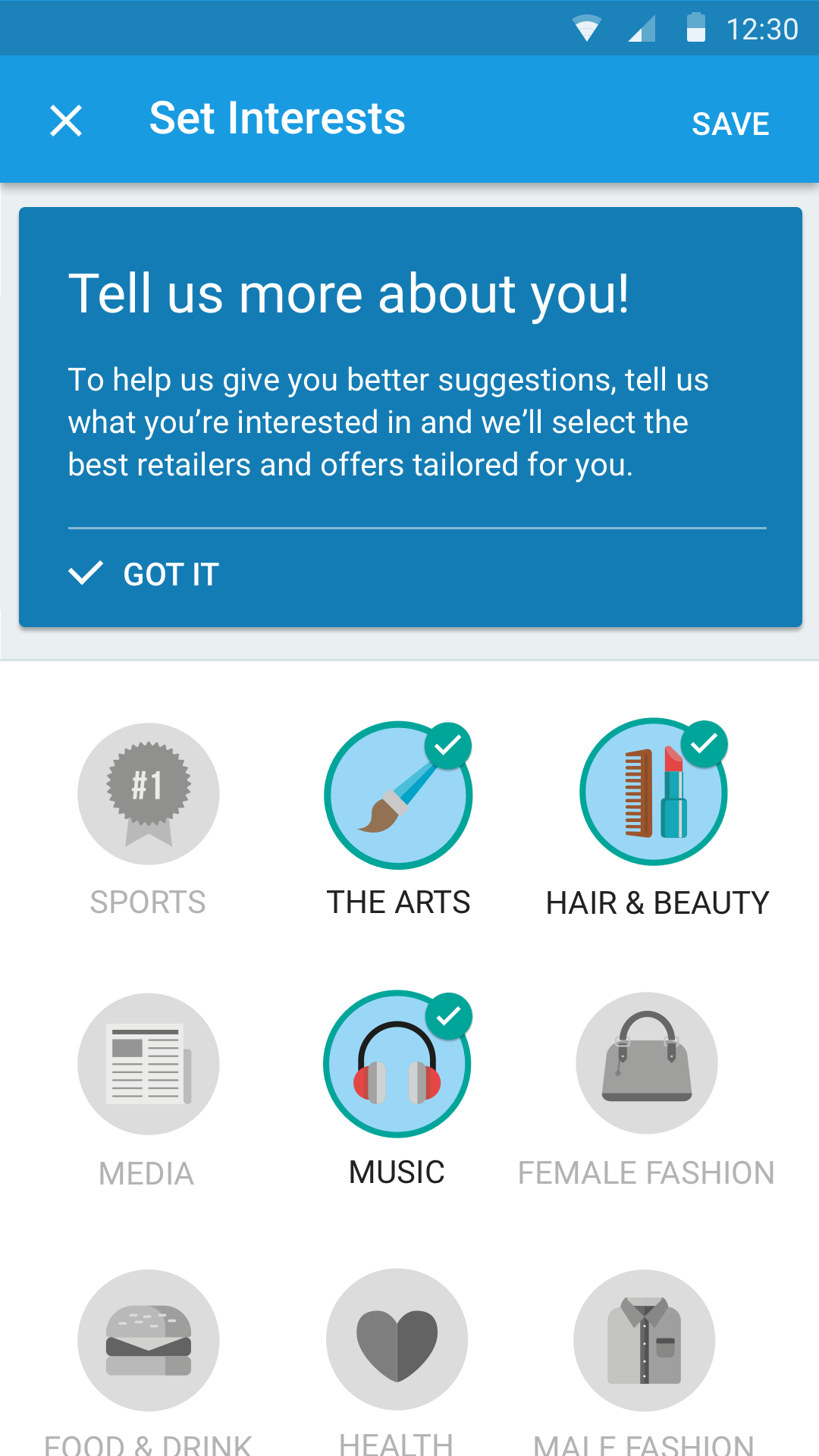Screen dimensions: 819x1456
Task: Close the Set Interests screen
Action: pyautogui.click(x=66, y=121)
